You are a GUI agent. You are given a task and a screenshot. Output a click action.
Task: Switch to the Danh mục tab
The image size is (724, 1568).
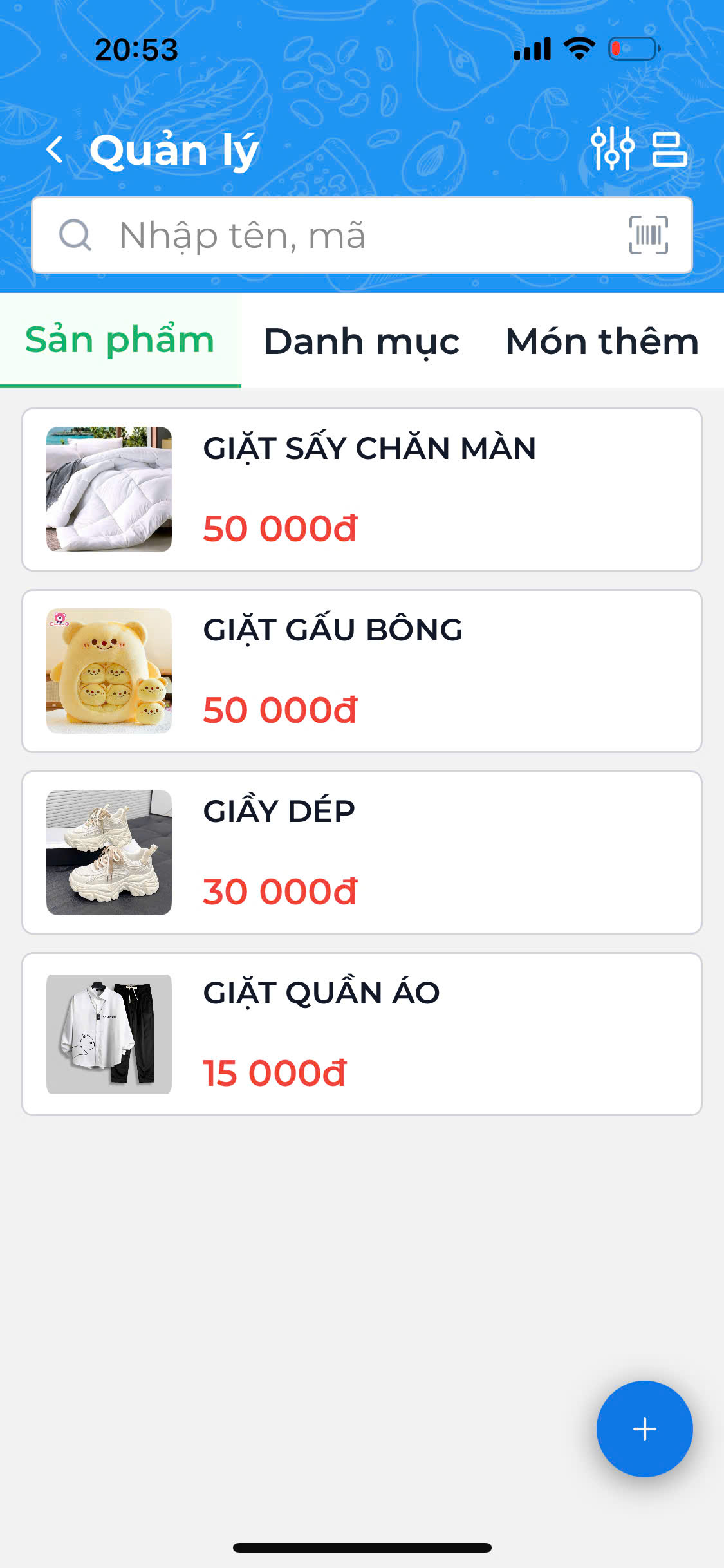(x=362, y=341)
